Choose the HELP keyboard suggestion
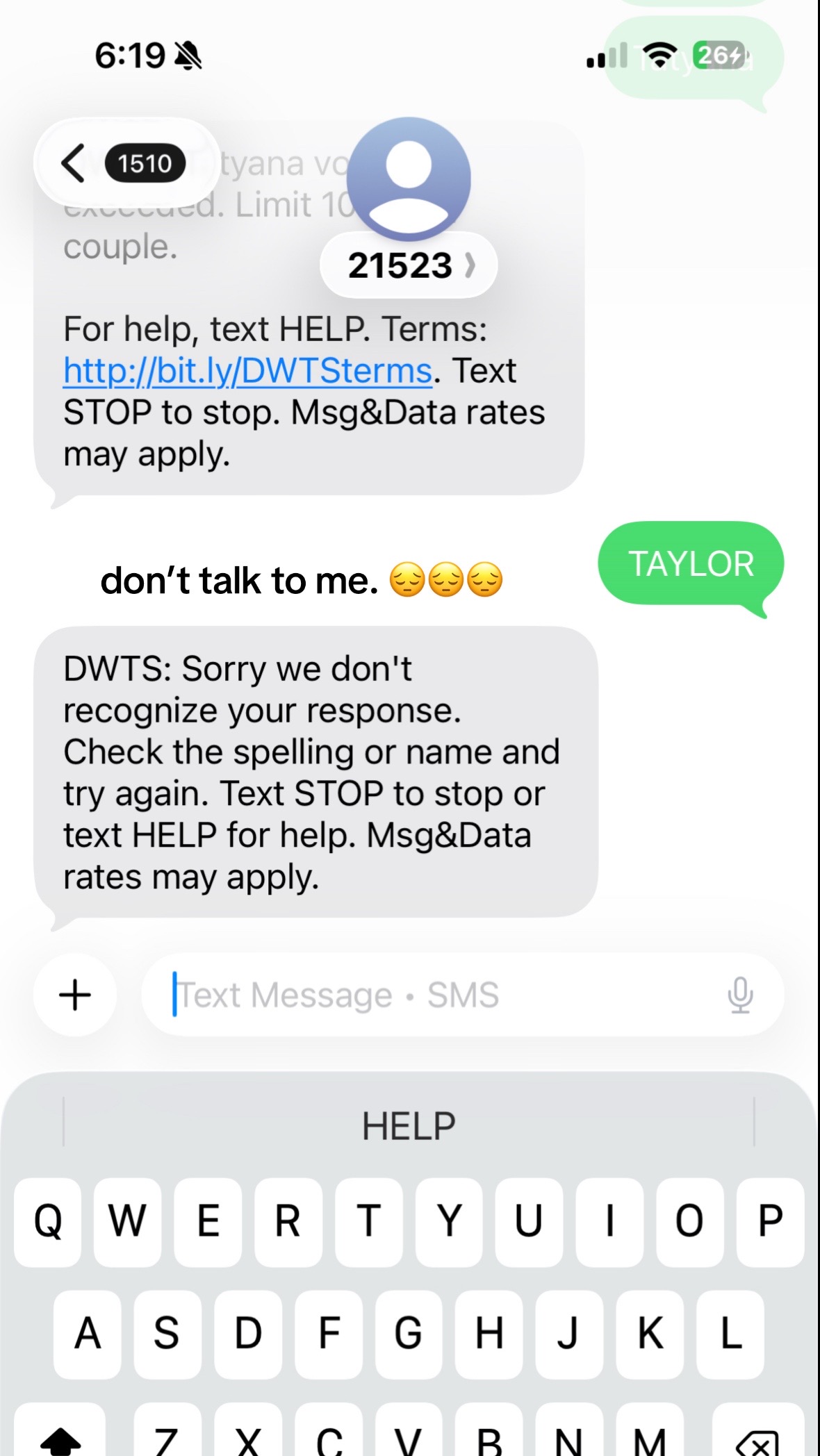The image size is (820, 1456). point(409,1126)
